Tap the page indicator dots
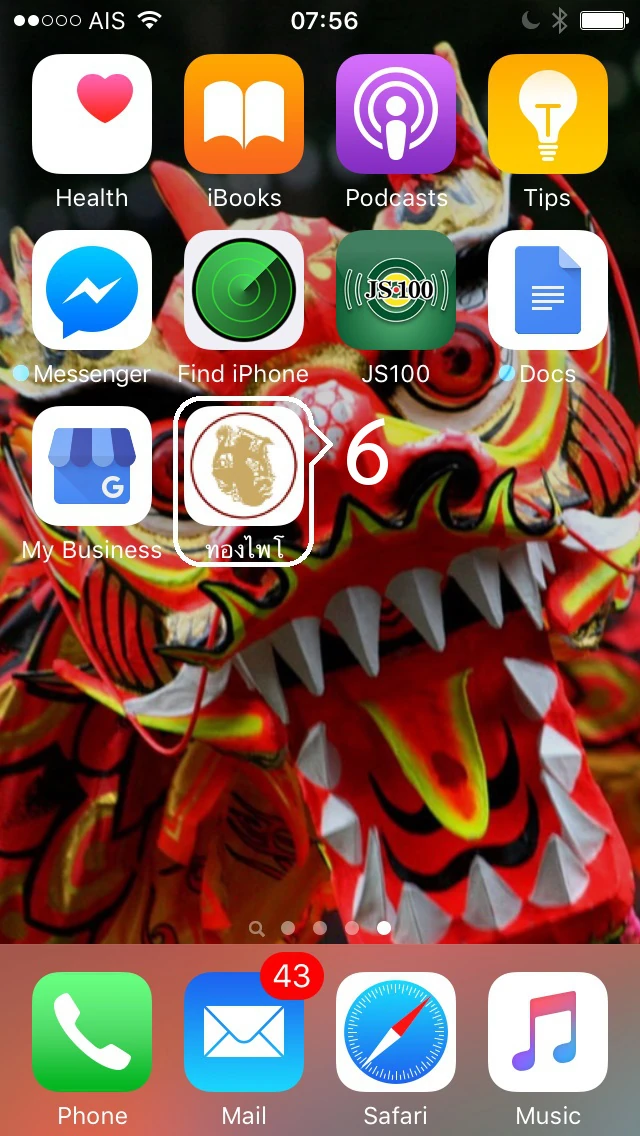 (320, 928)
